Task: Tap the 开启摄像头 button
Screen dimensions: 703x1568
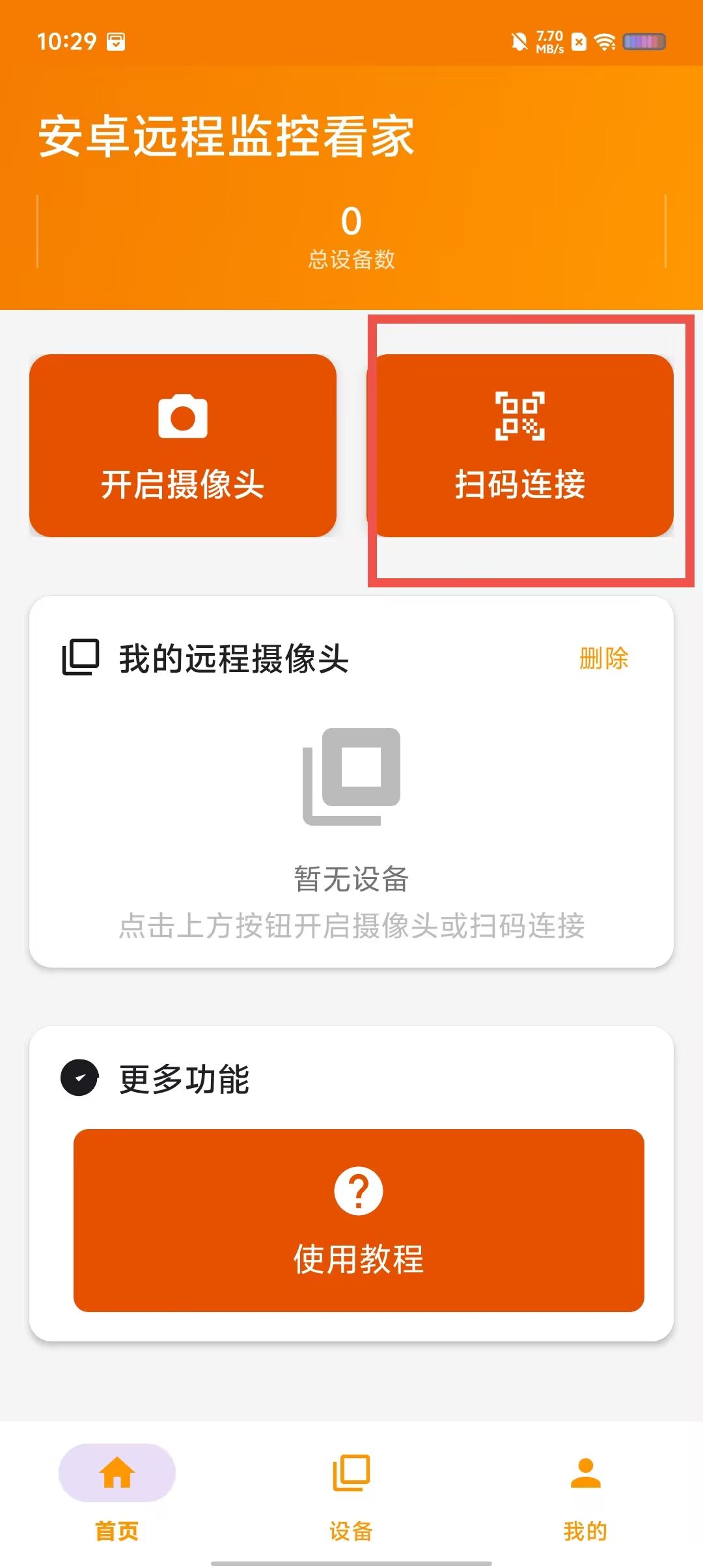Action: click(183, 445)
